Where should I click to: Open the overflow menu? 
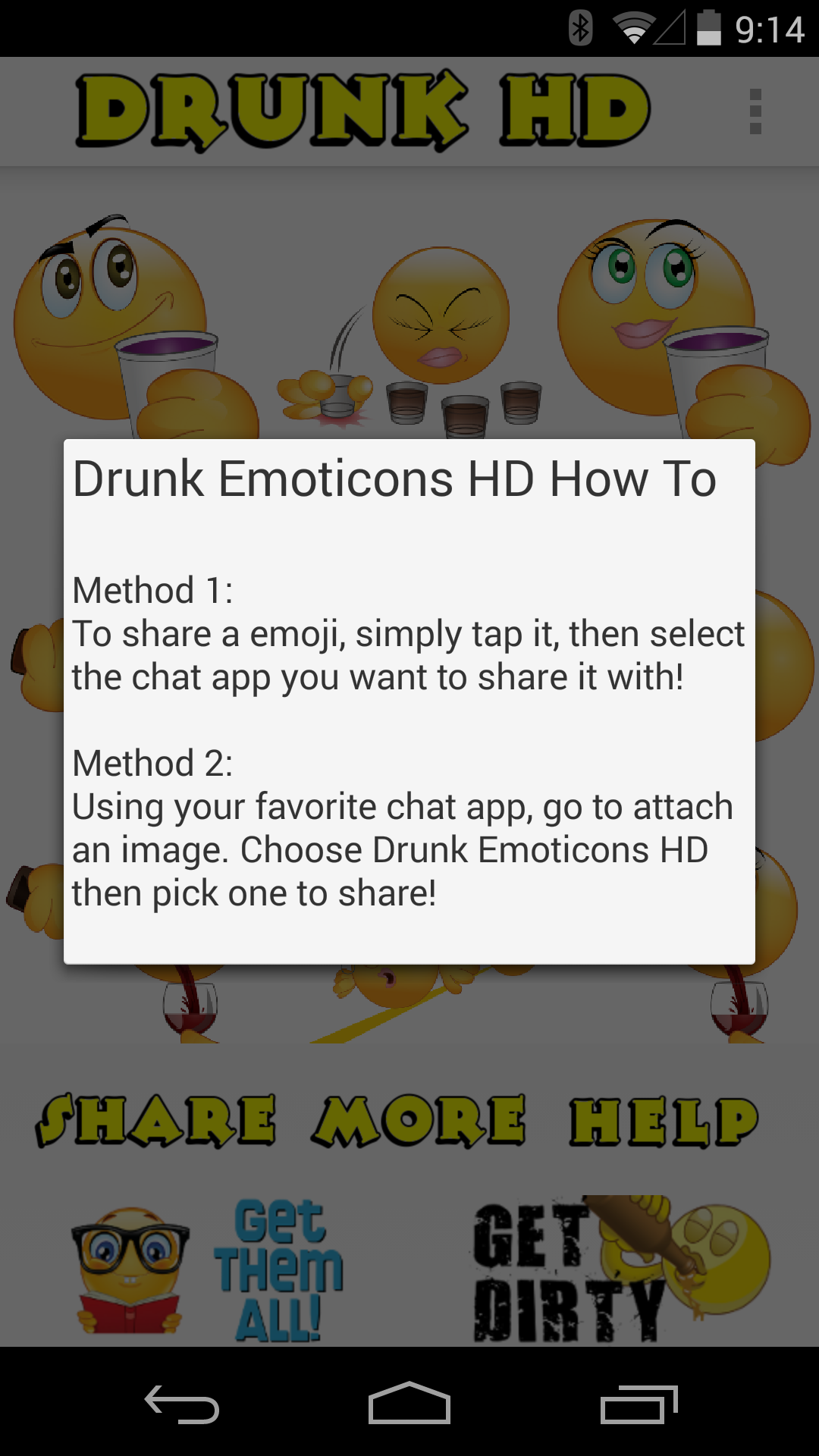tap(755, 111)
